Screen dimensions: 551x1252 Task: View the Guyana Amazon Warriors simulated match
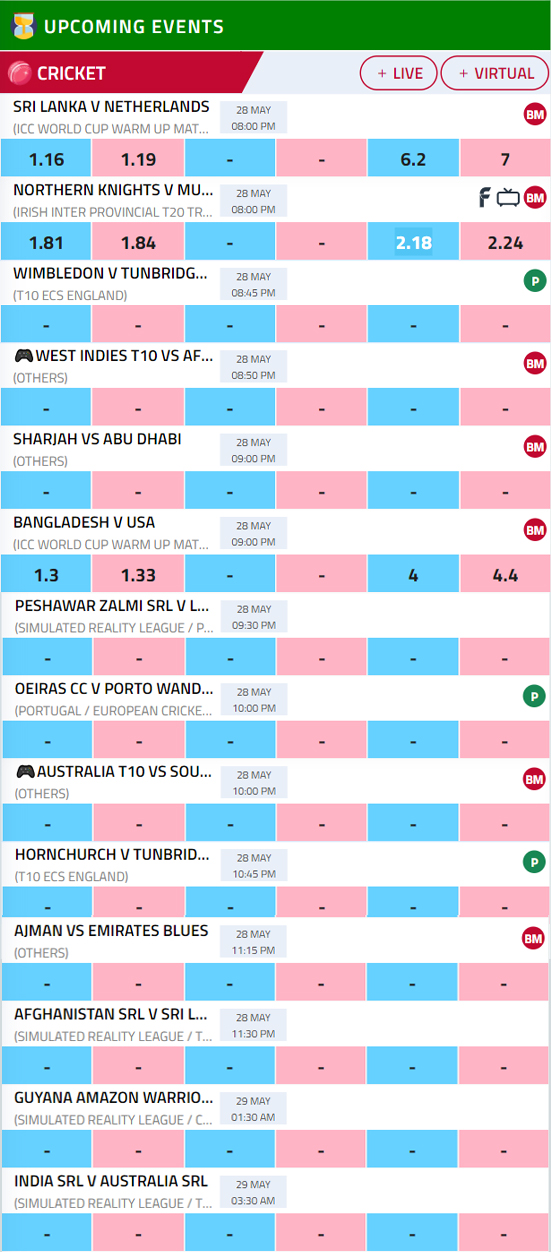pos(114,1097)
